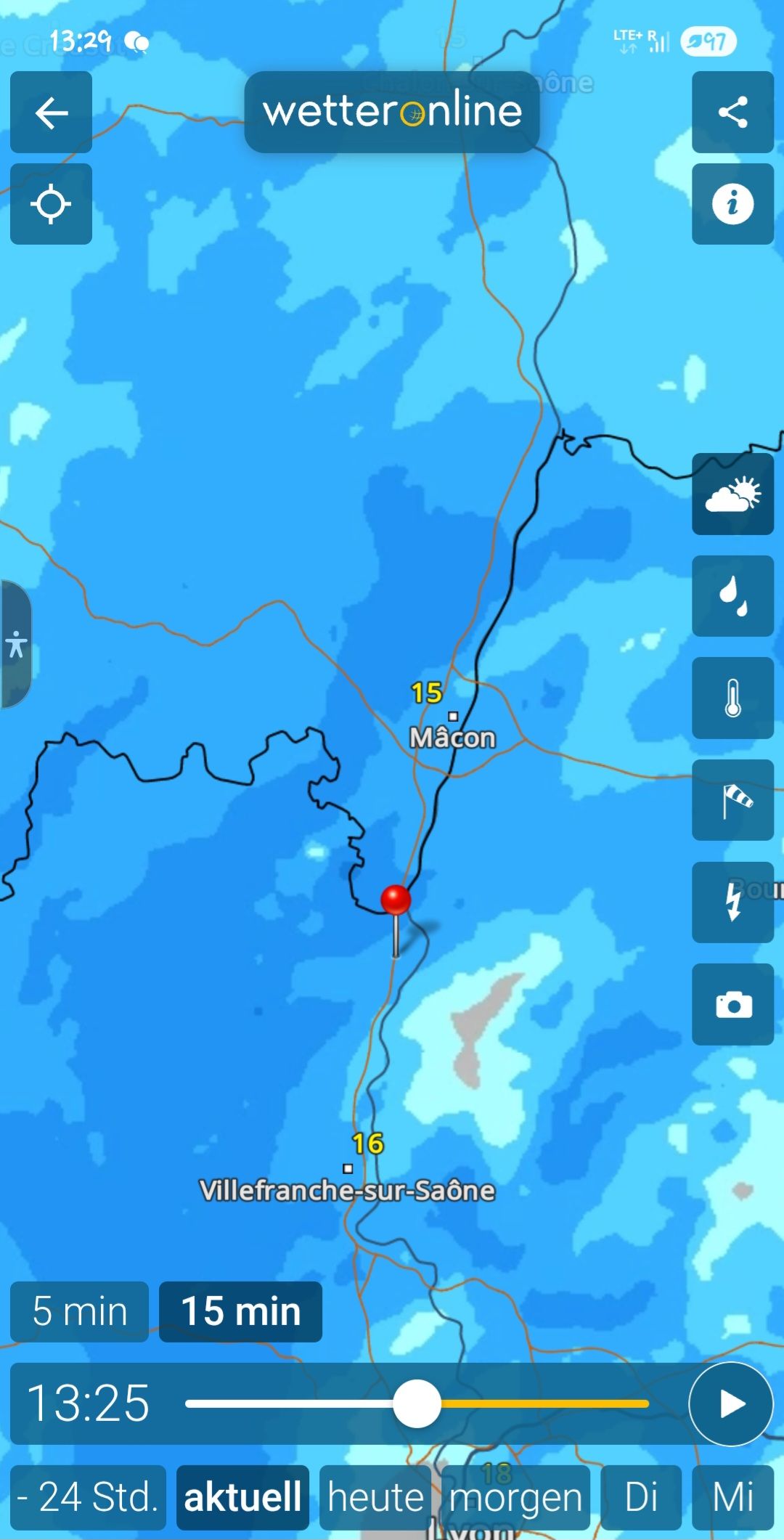The height and width of the screenshot is (1540, 784).
Task: Share the weather radar map
Action: coord(732,113)
